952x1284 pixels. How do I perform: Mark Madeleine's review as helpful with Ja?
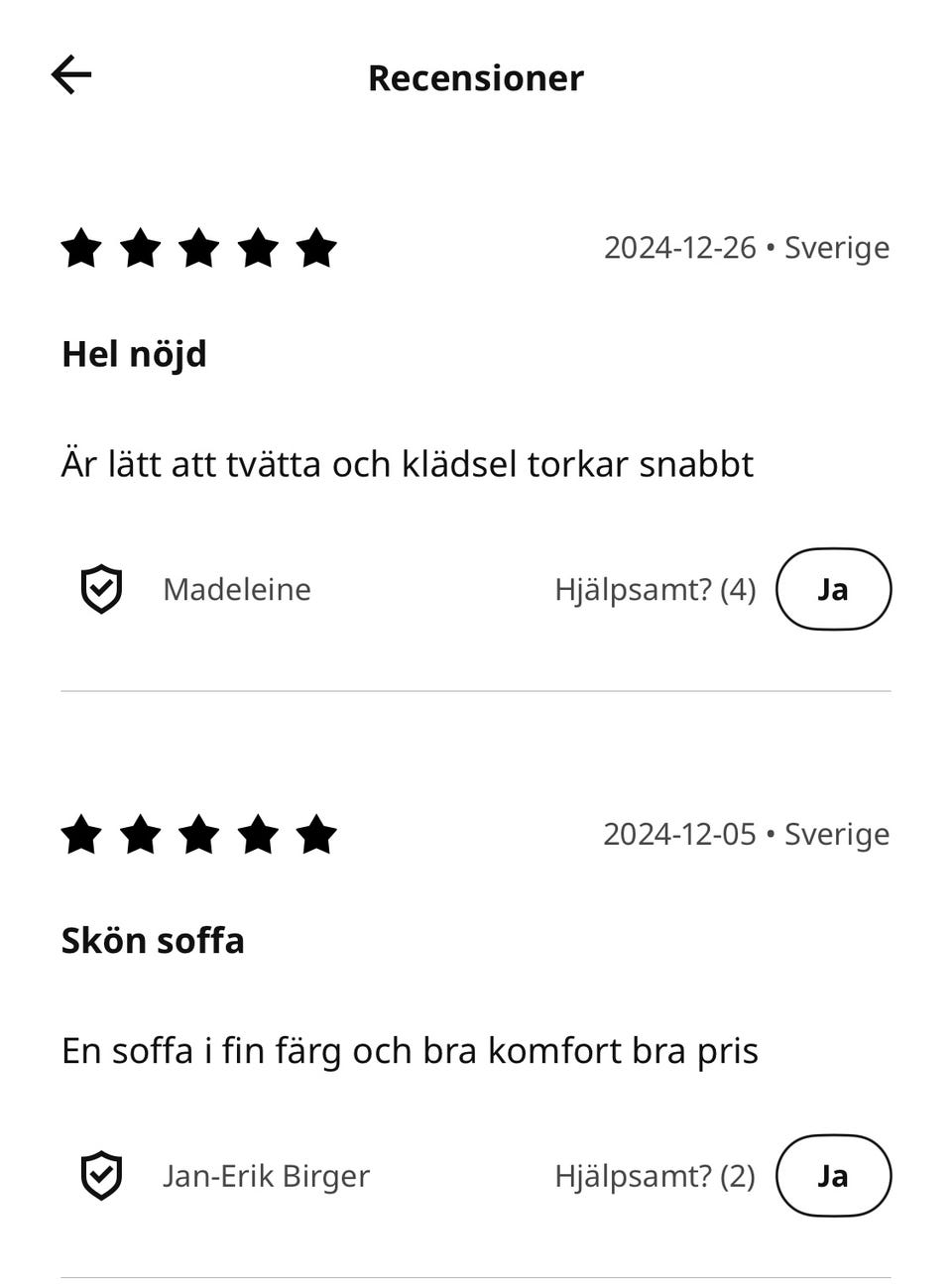tap(834, 588)
